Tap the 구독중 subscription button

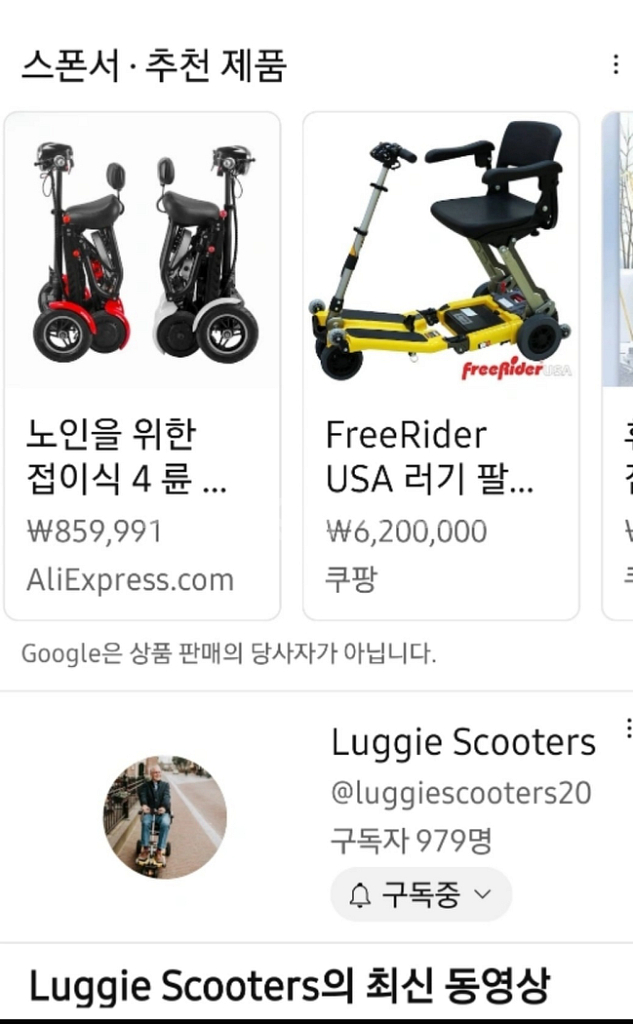(421, 894)
